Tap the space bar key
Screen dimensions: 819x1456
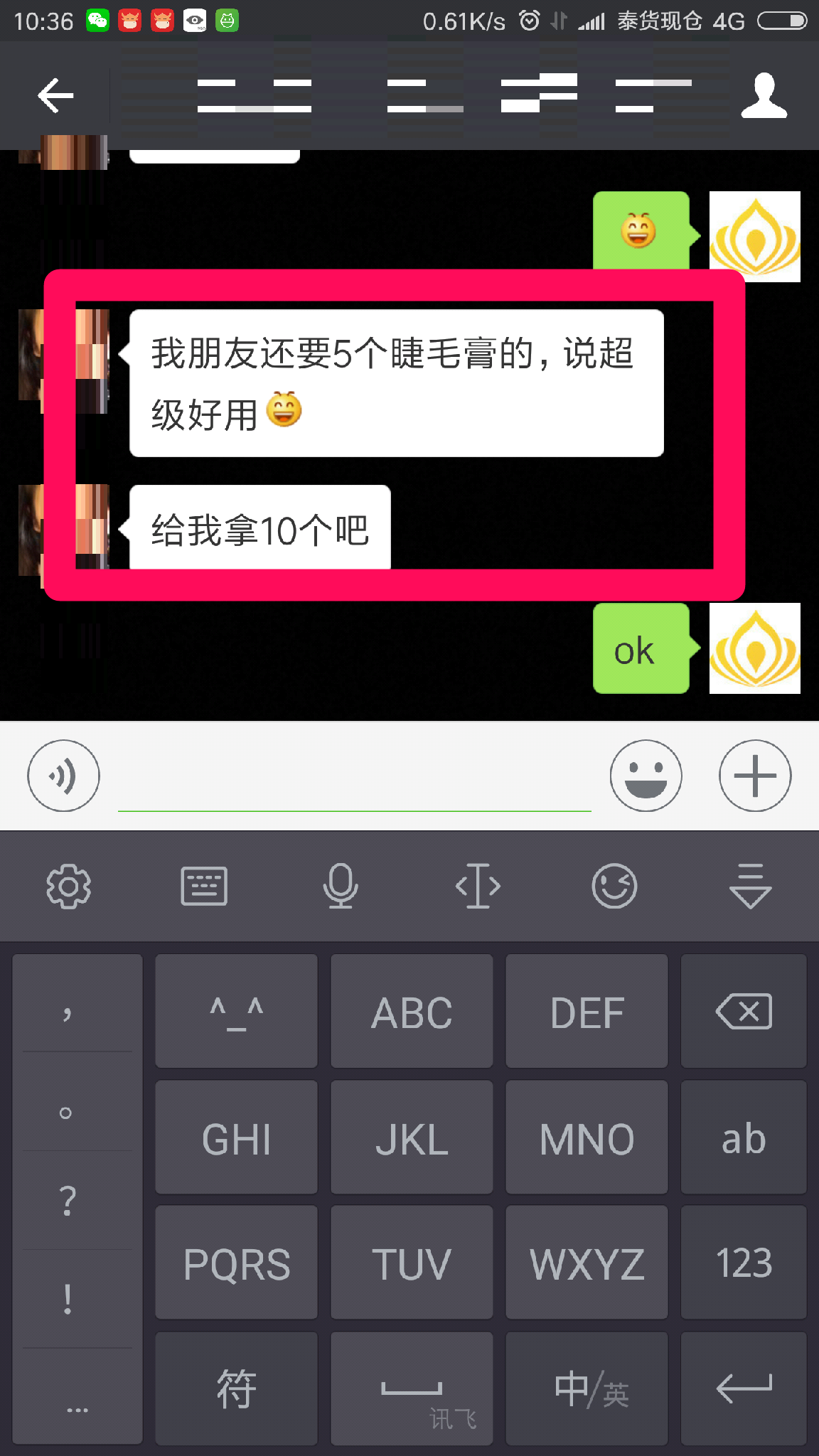tap(412, 1389)
